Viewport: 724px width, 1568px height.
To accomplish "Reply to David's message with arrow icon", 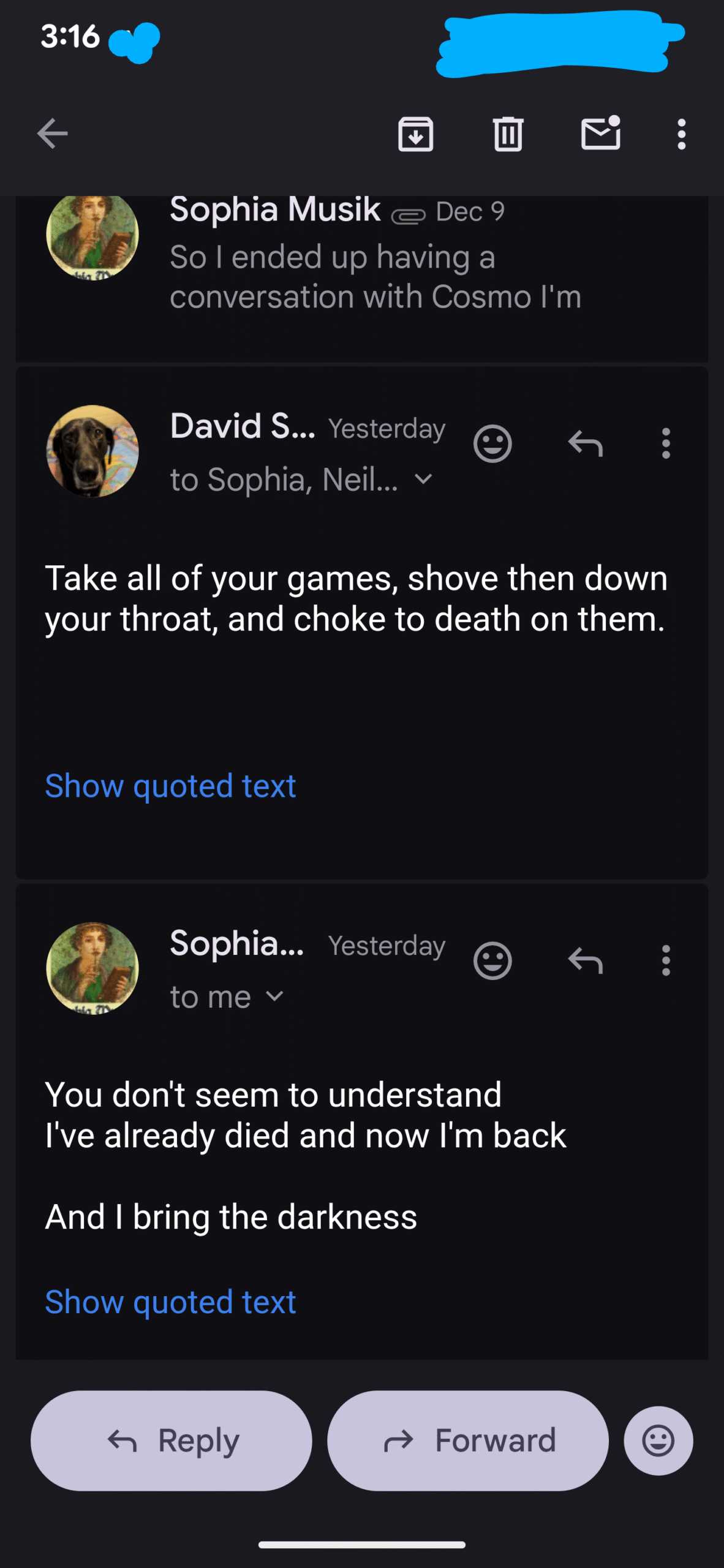I will [586, 443].
